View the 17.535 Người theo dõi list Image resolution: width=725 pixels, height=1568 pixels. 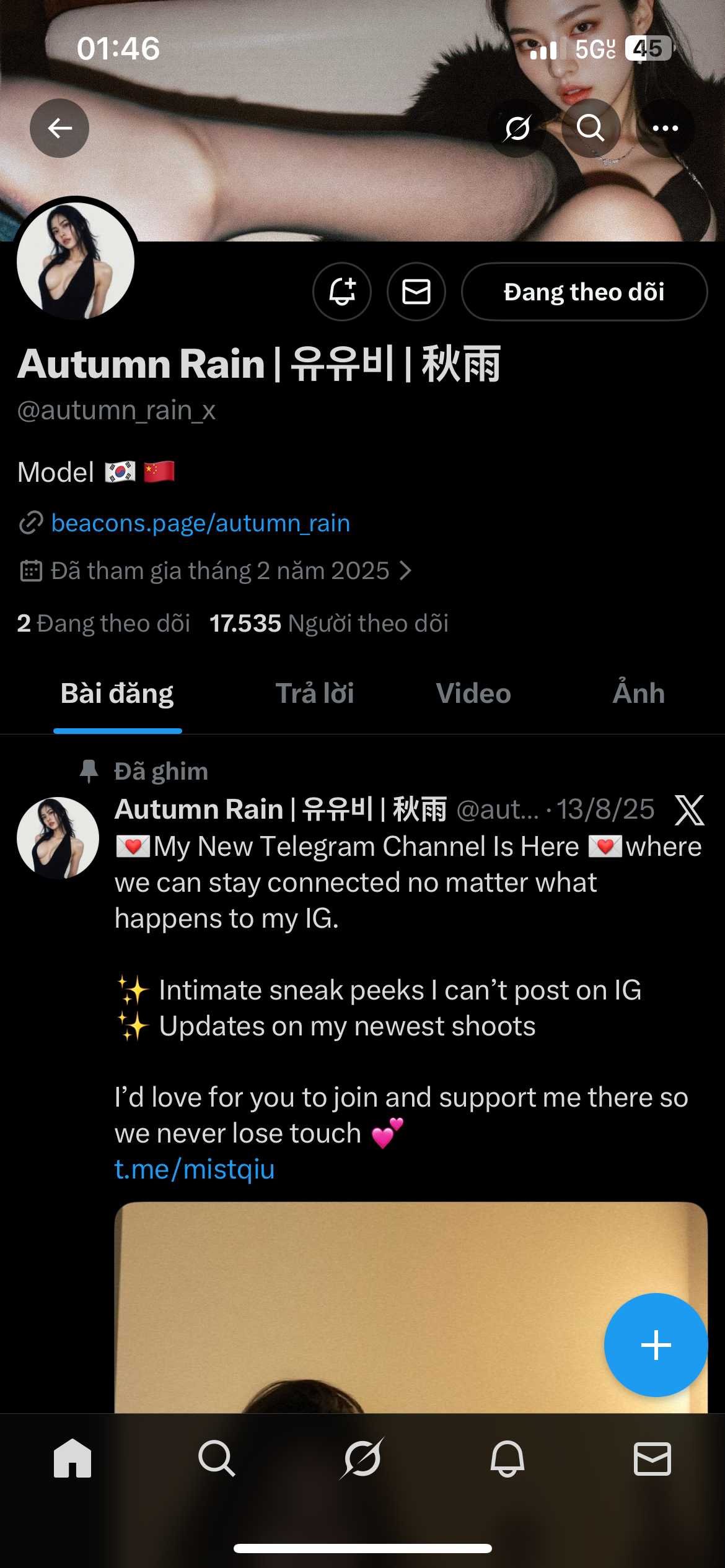pos(329,624)
